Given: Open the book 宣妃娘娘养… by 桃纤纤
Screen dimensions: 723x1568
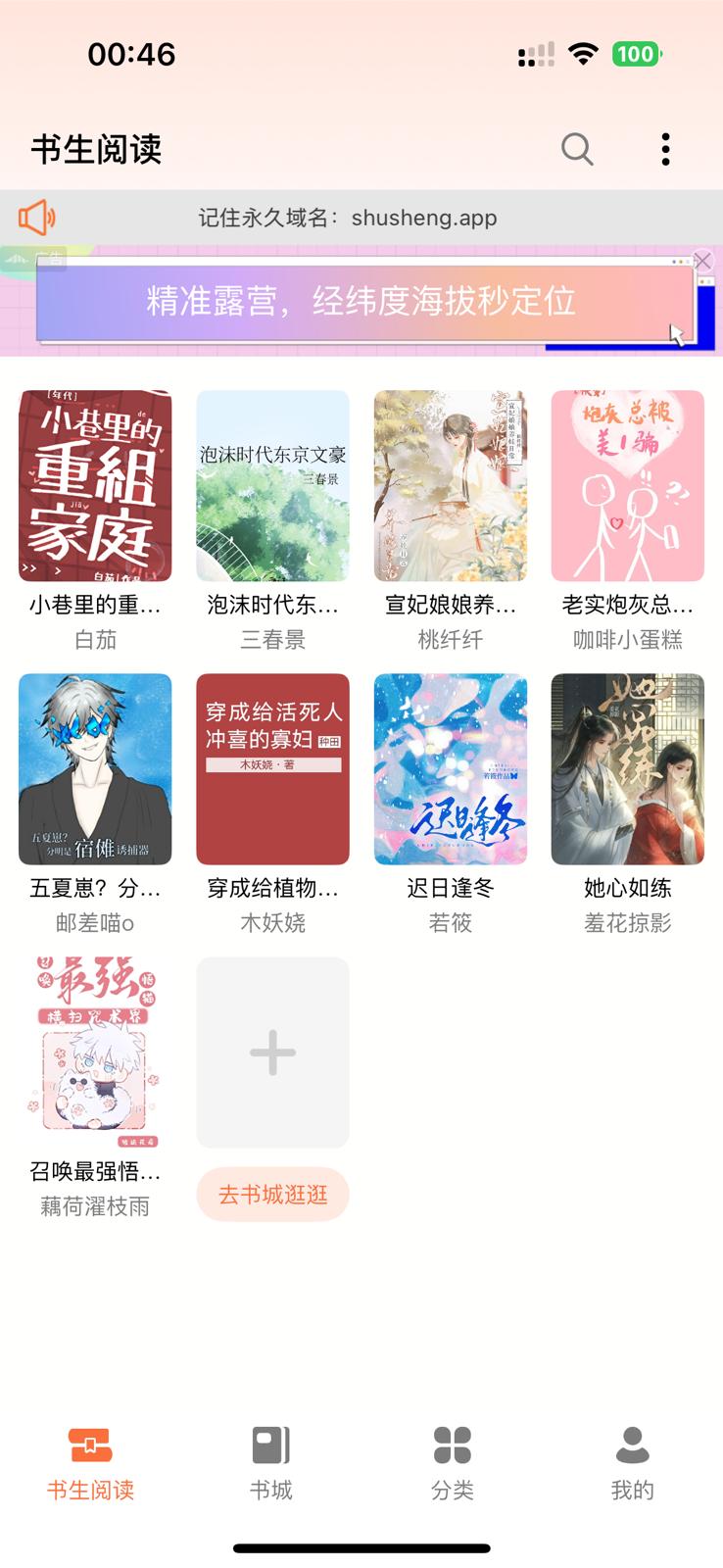Looking at the screenshot, I should coord(450,486).
